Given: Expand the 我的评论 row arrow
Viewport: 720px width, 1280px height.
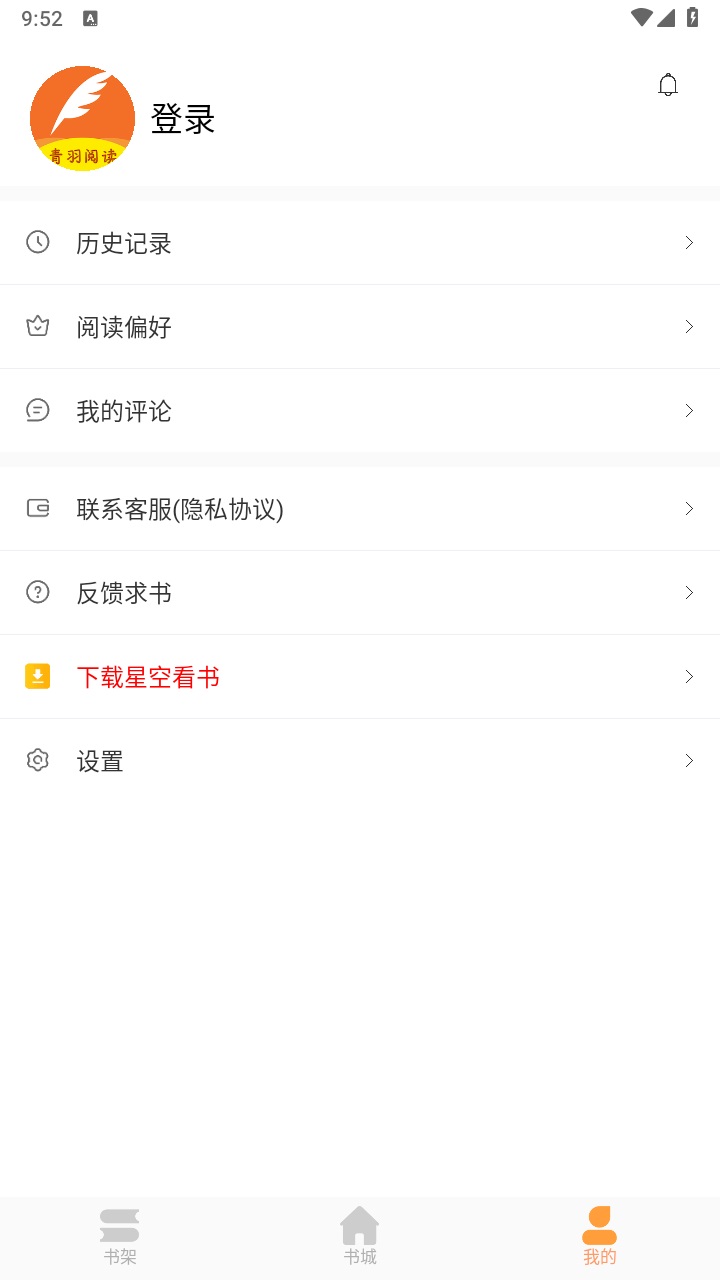Looking at the screenshot, I should (x=688, y=410).
